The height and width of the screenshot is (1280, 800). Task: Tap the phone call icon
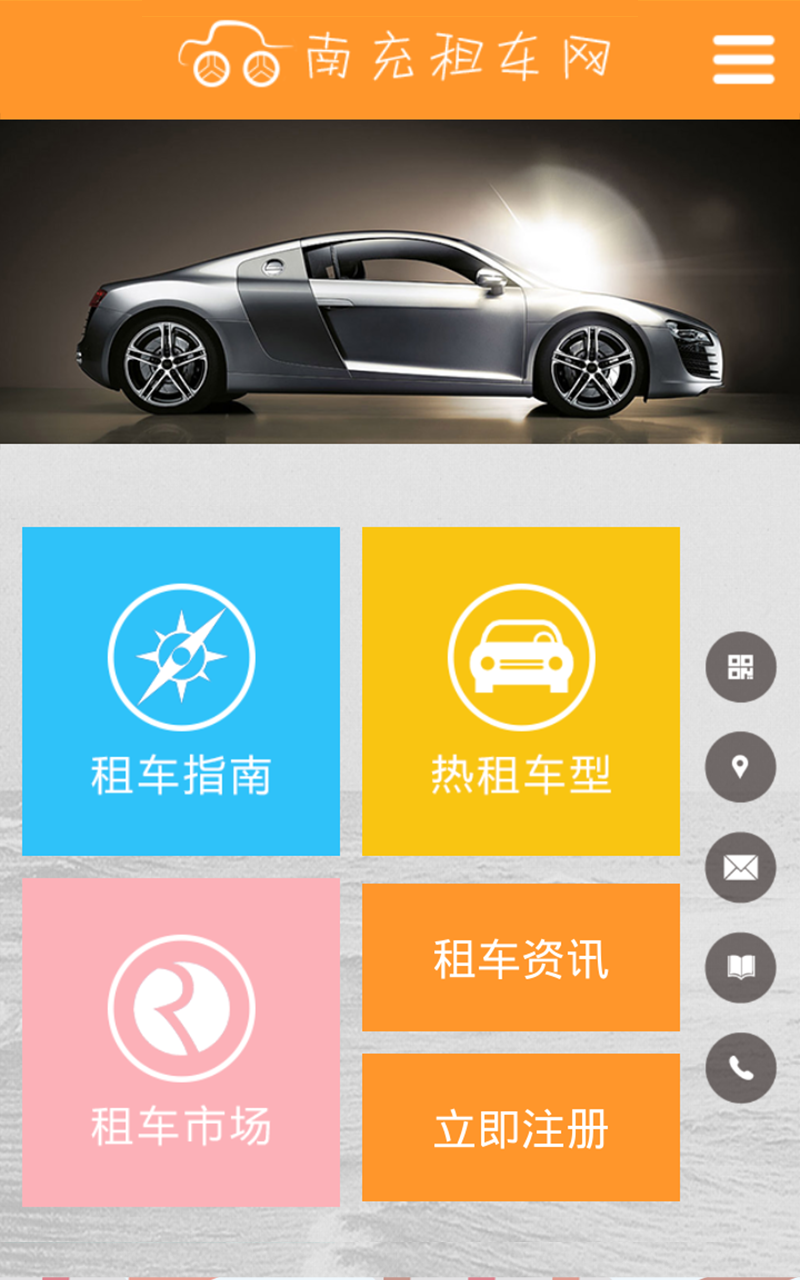click(740, 1068)
